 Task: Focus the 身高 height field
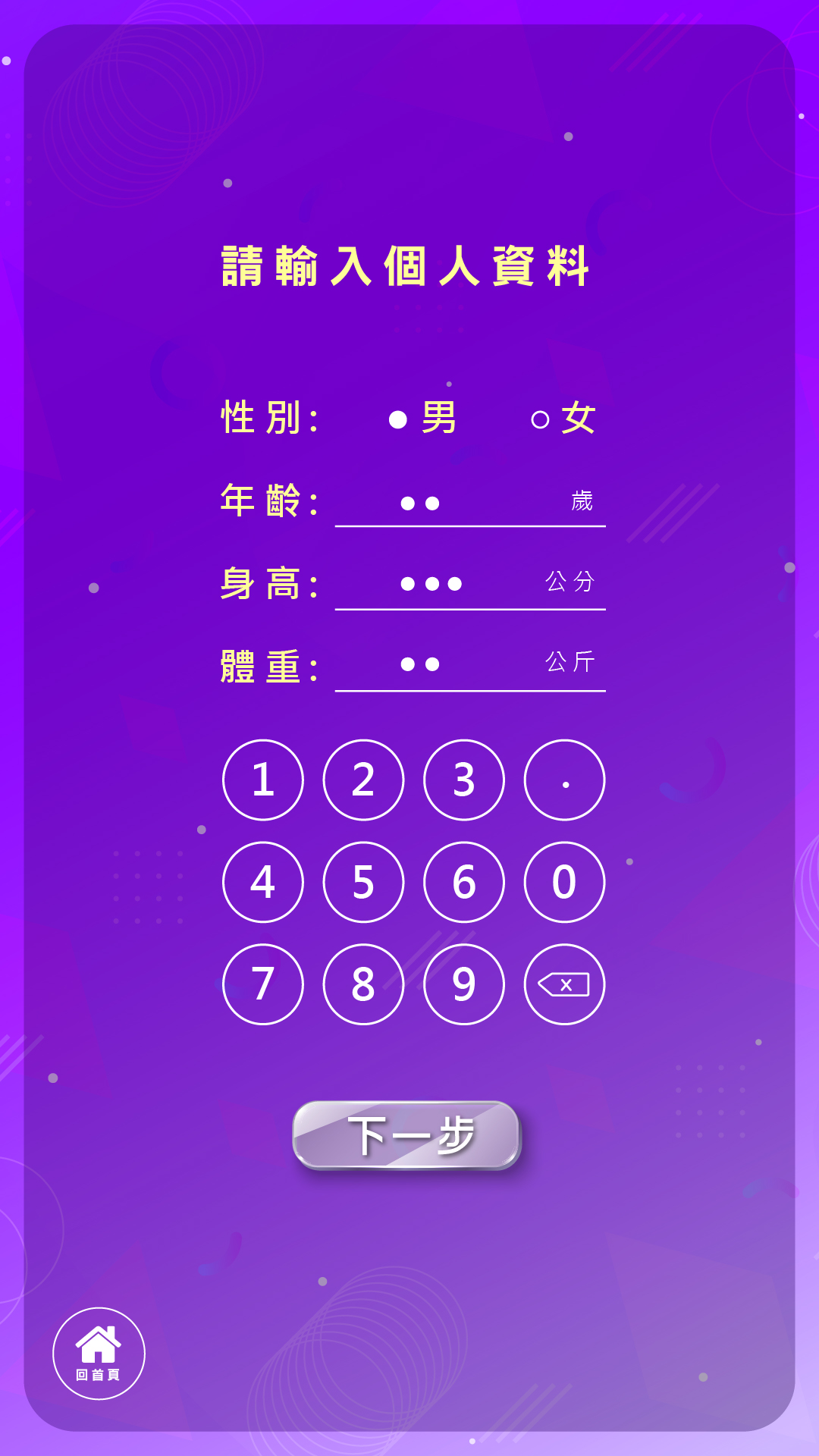470,584
